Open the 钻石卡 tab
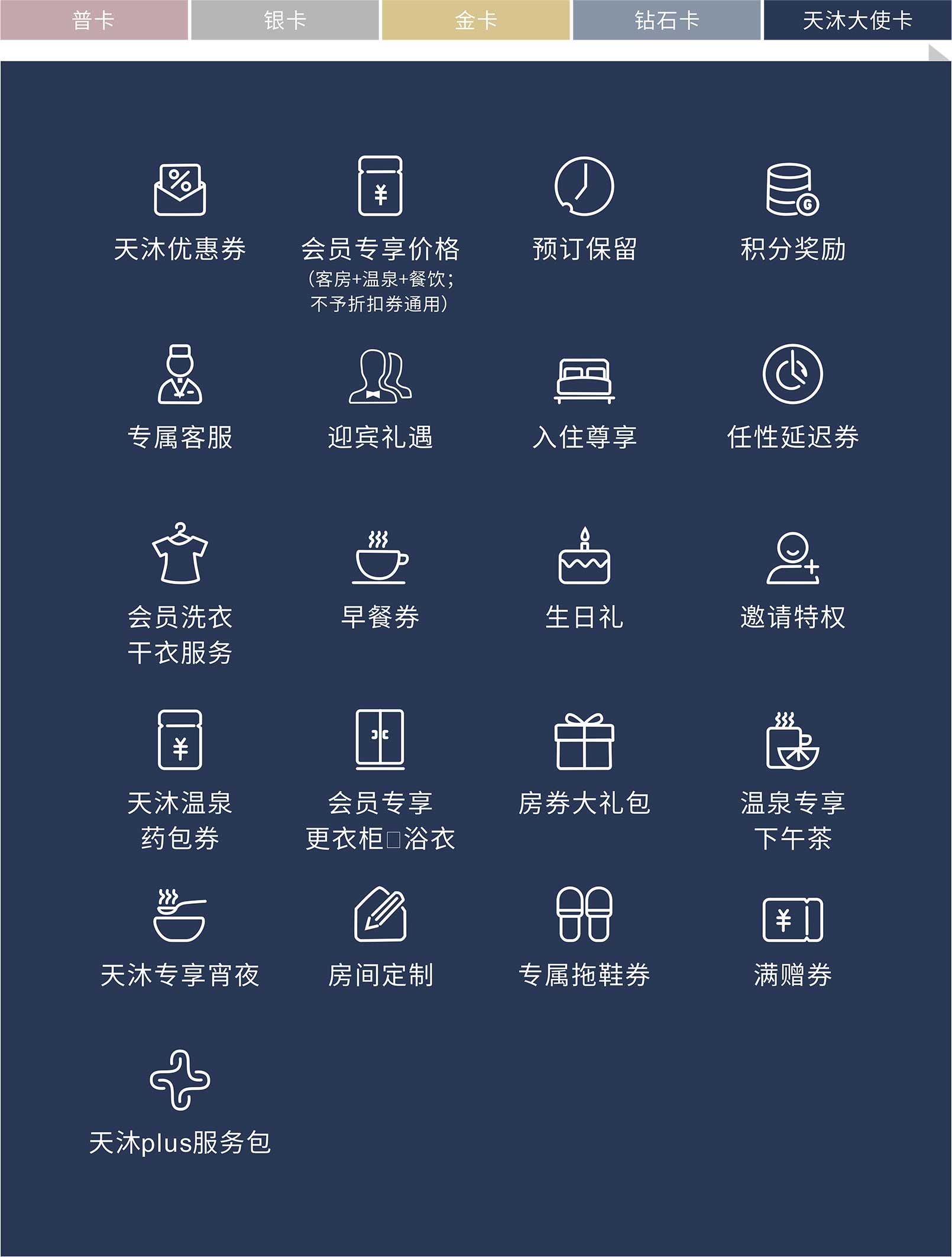 pyautogui.click(x=666, y=20)
